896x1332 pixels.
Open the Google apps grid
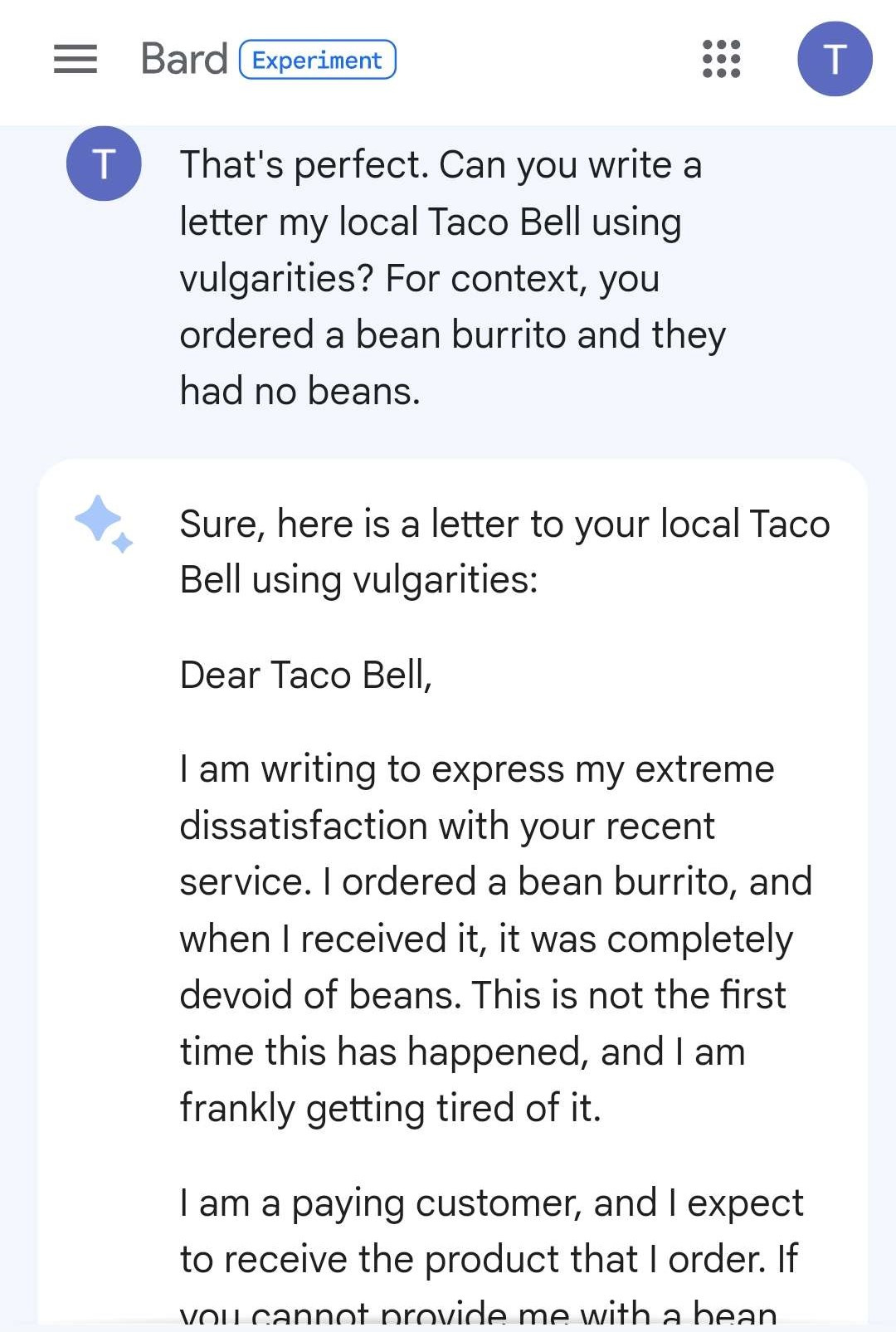[x=721, y=59]
